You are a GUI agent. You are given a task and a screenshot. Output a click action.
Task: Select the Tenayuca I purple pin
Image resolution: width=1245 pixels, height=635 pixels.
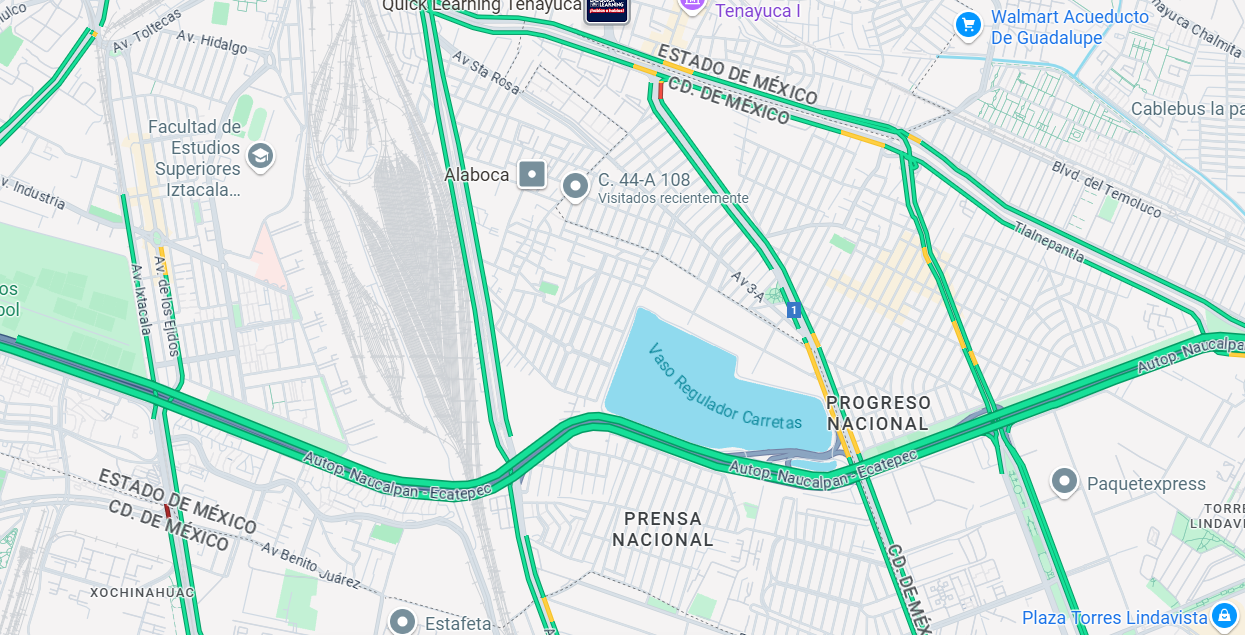click(x=692, y=4)
